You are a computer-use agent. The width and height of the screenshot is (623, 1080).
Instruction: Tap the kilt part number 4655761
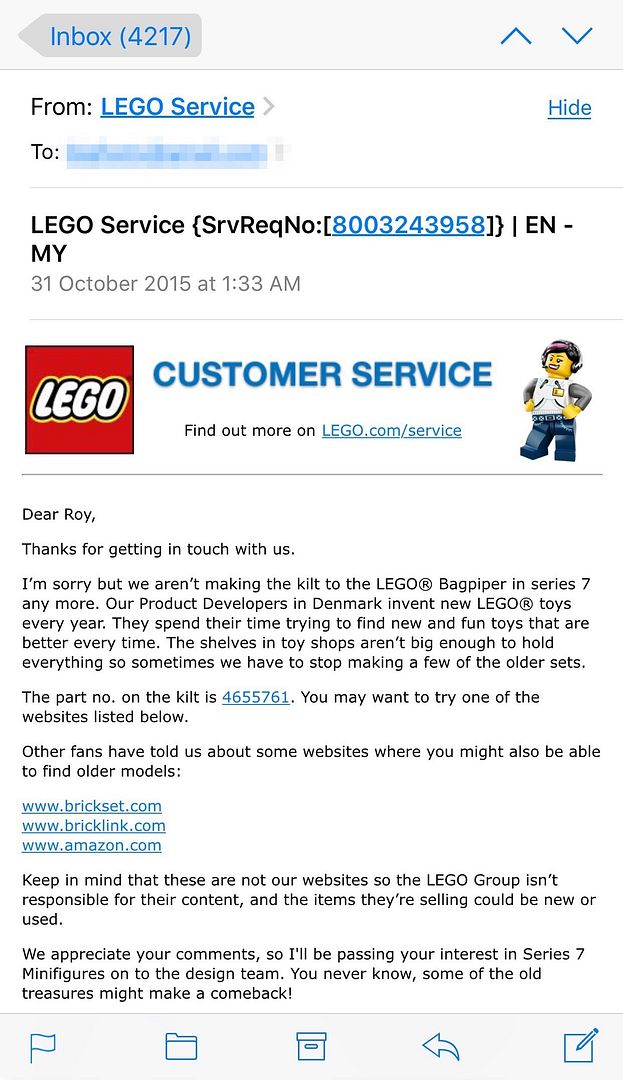pos(256,697)
